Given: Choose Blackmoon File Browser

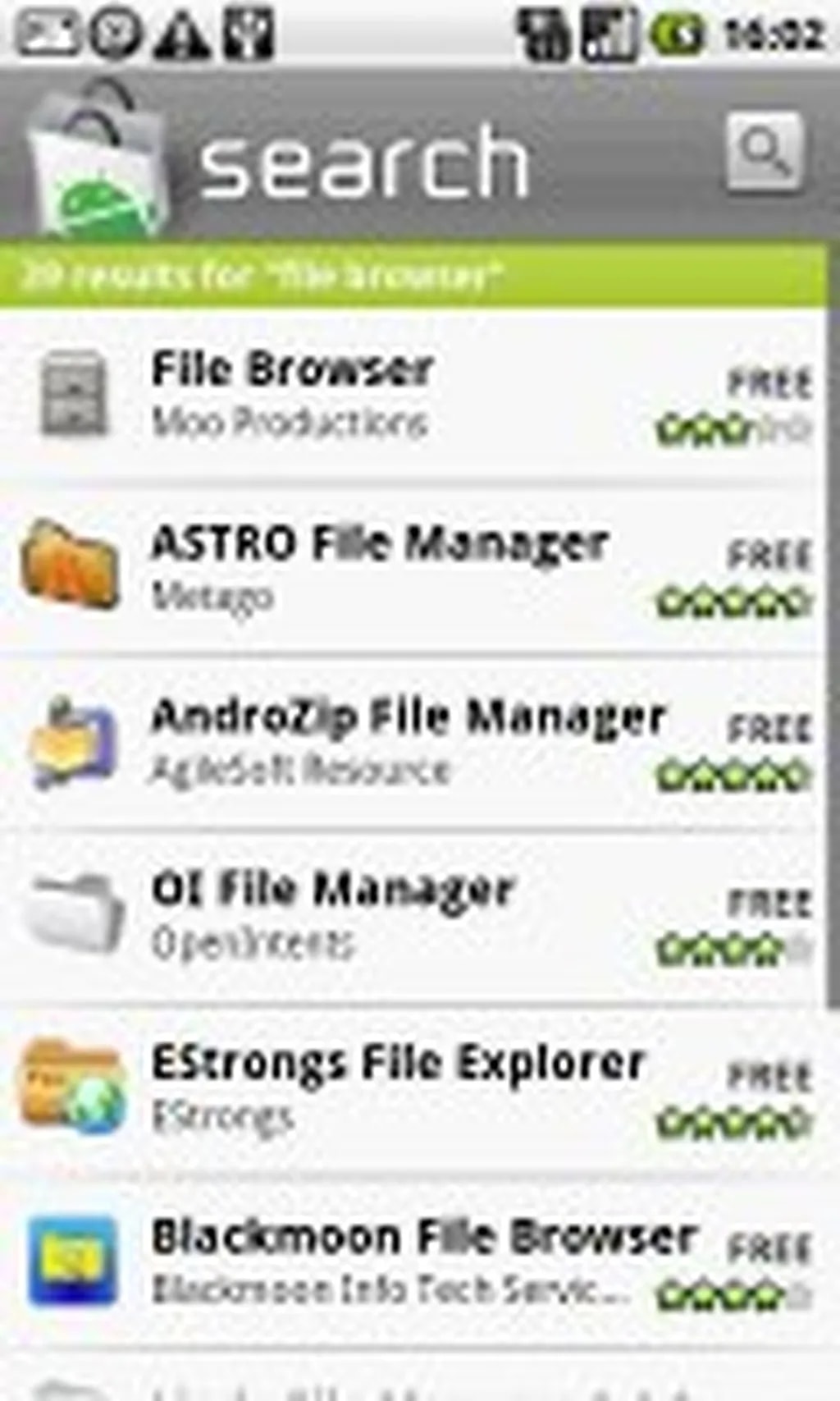Looking at the screenshot, I should click(410, 1261).
